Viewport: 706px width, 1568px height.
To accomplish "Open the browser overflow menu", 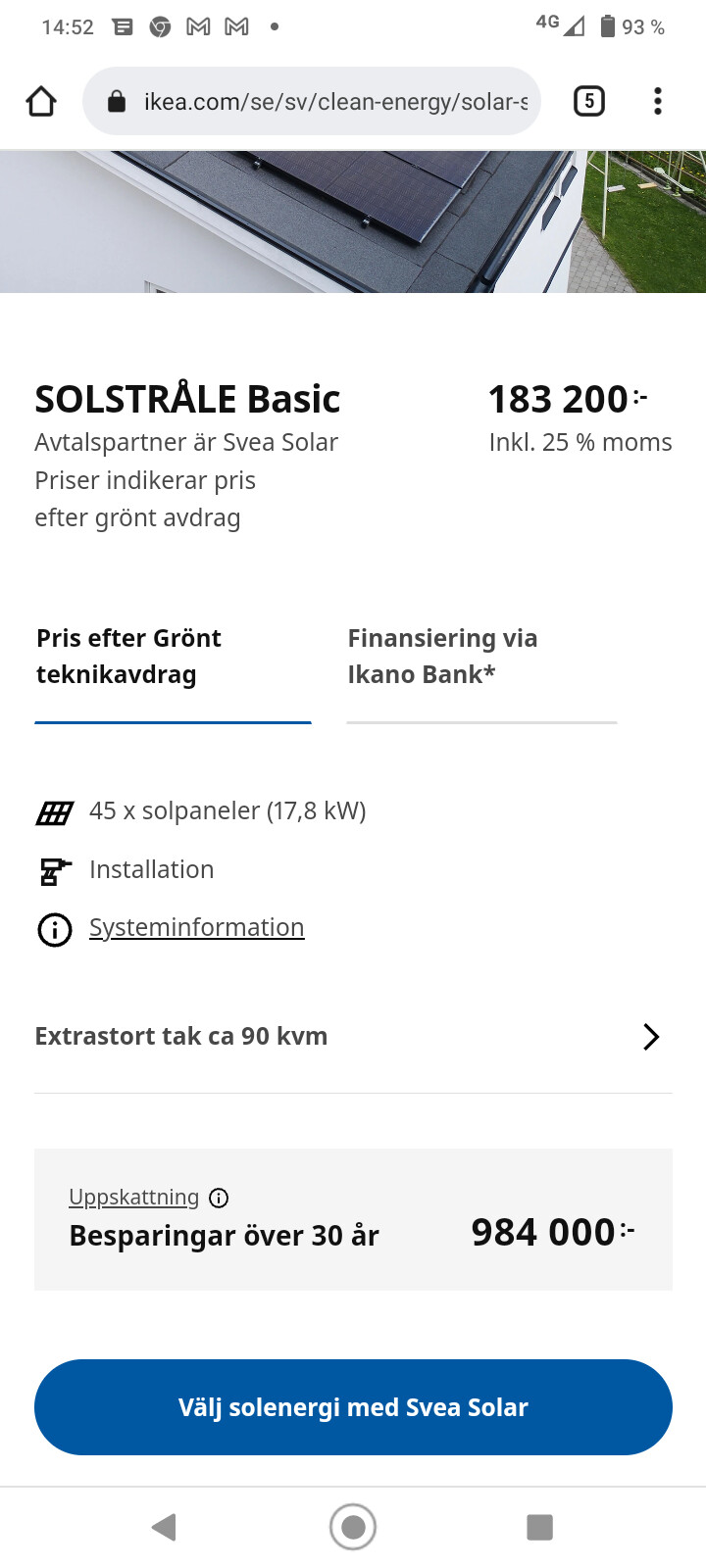I will [657, 101].
